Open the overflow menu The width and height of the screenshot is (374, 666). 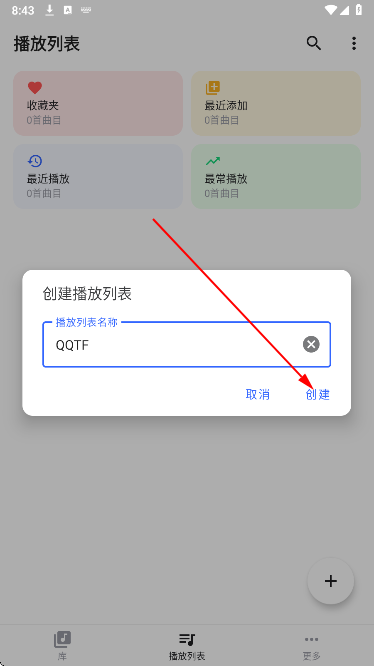tap(354, 43)
